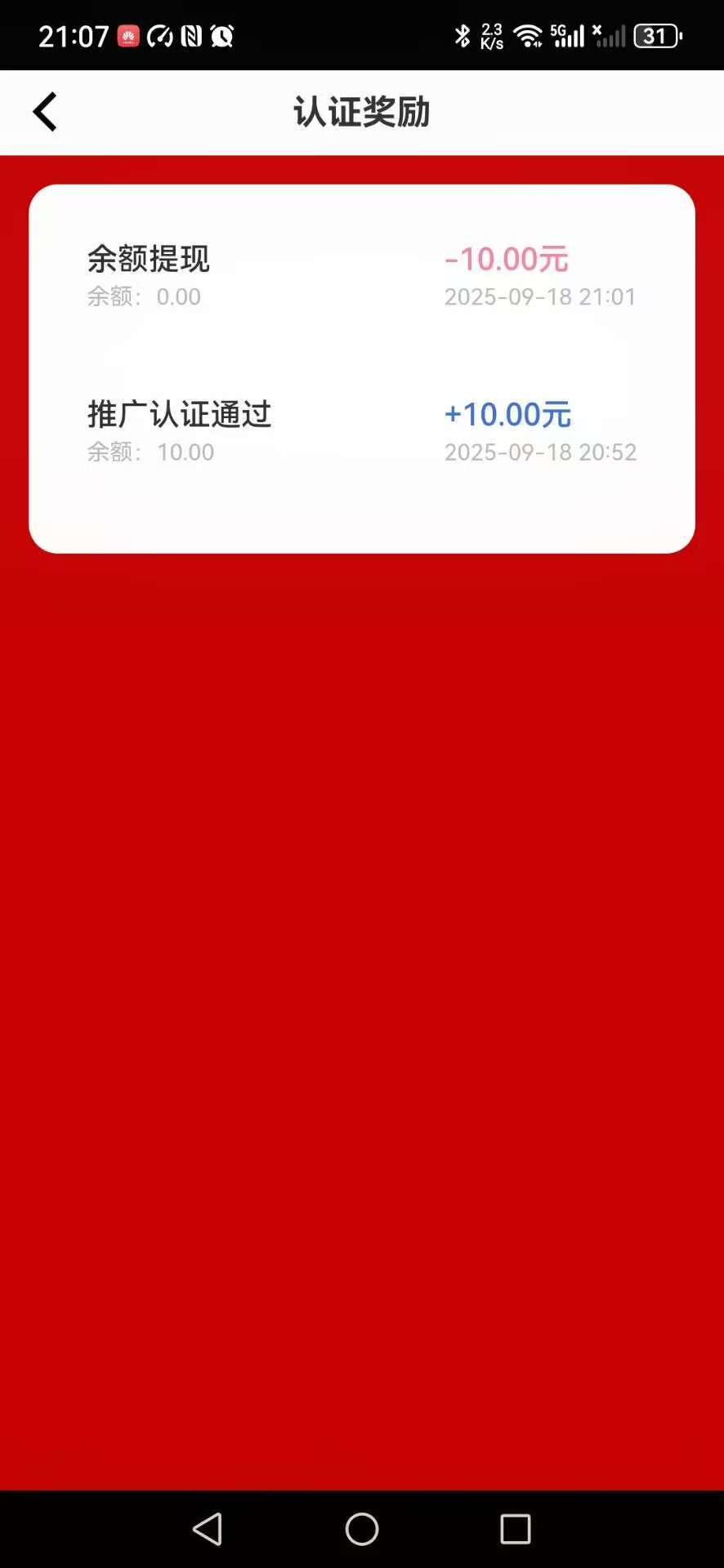Open the 余额提现 transaction record
724x1568 pixels.
click(361, 276)
